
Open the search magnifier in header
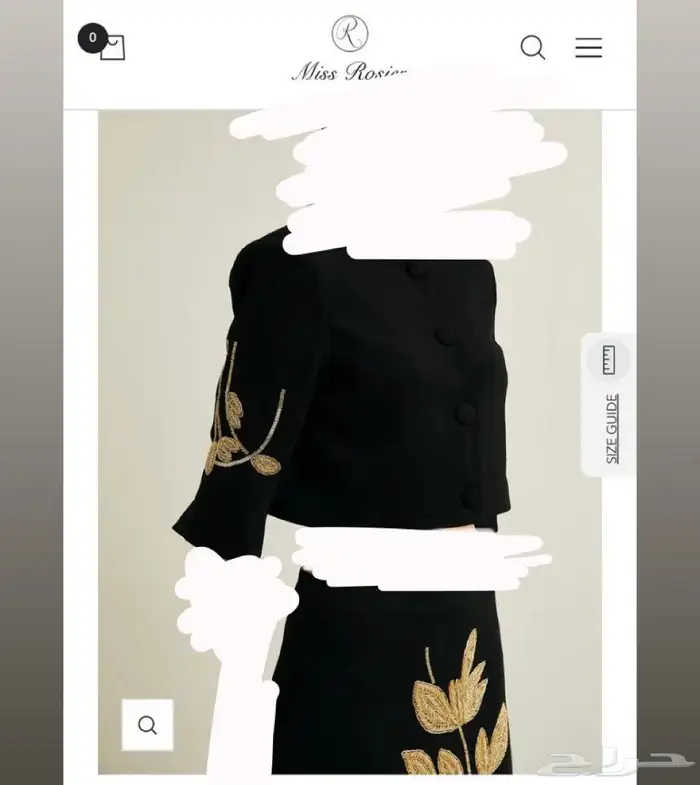[x=532, y=48]
